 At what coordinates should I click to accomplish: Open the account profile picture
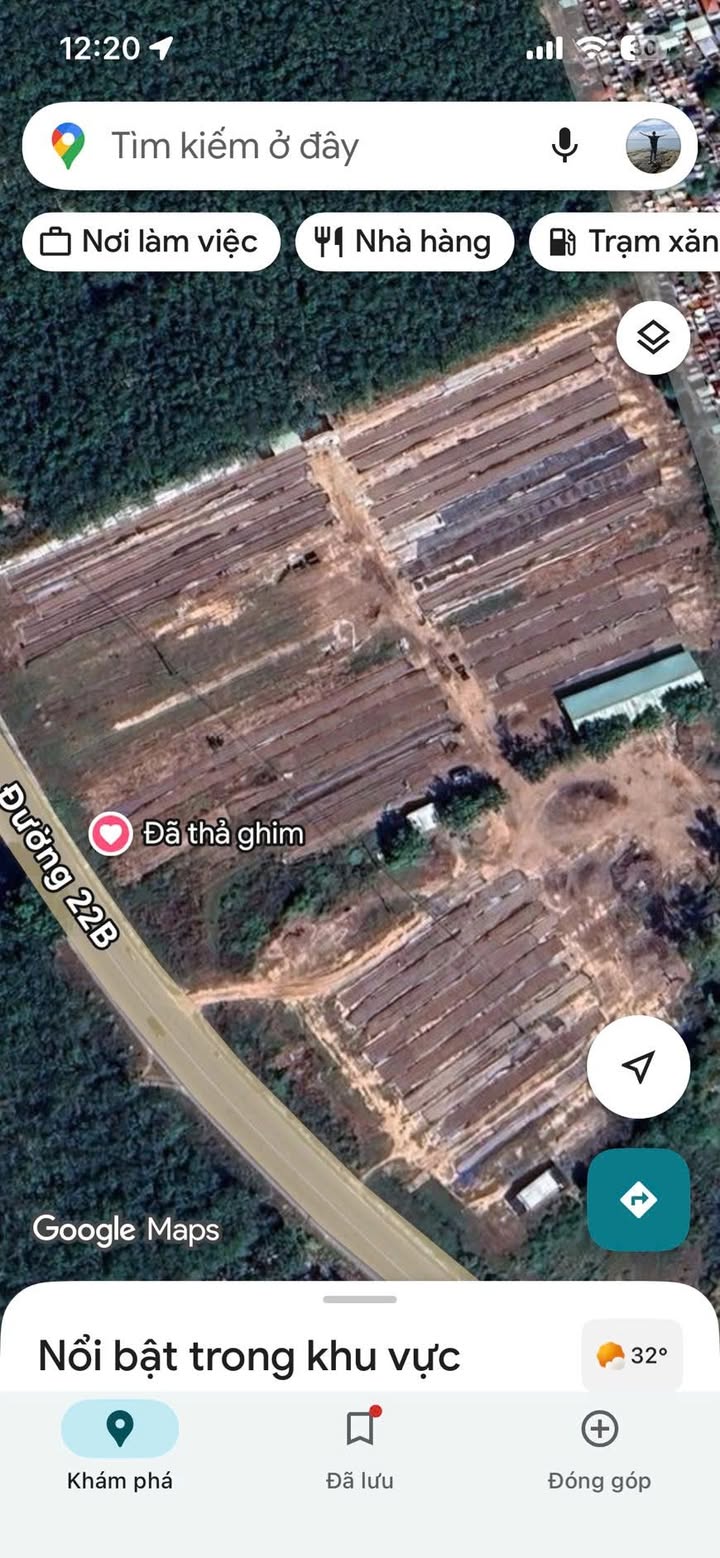tap(653, 146)
